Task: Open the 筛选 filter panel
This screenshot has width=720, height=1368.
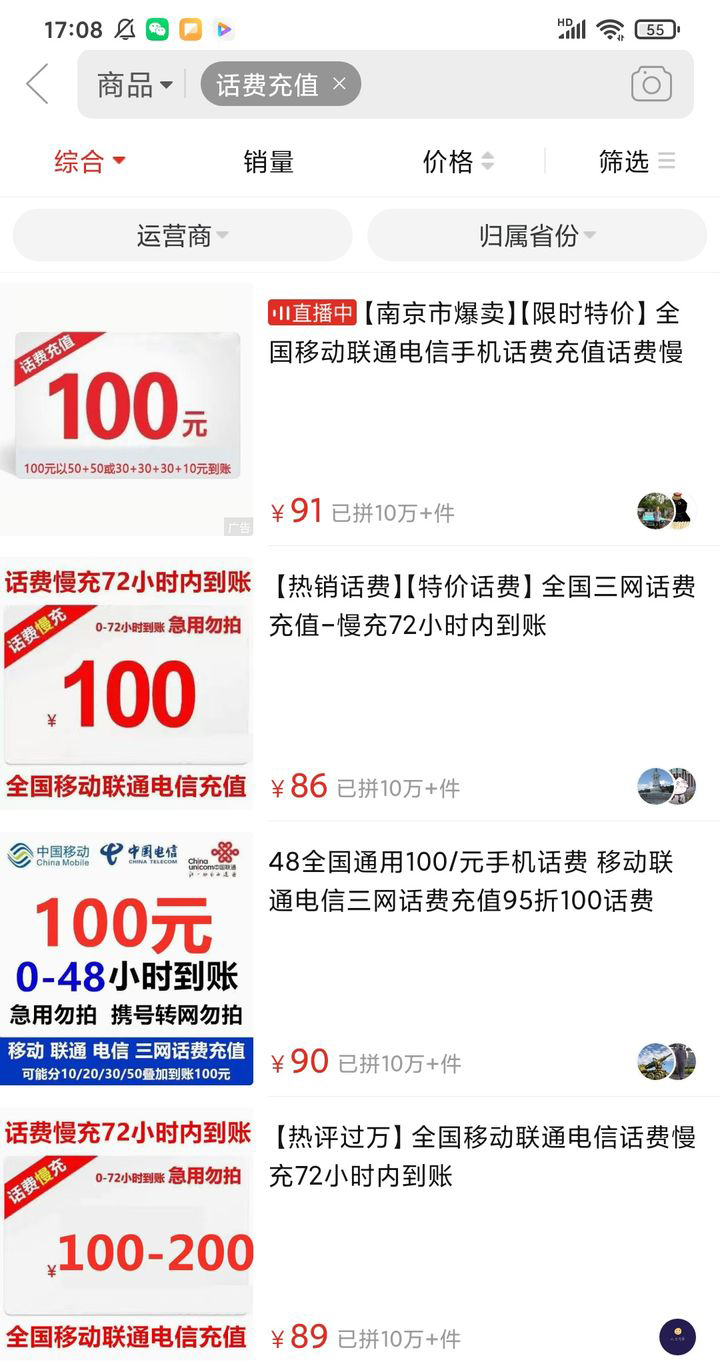Action: (636, 161)
